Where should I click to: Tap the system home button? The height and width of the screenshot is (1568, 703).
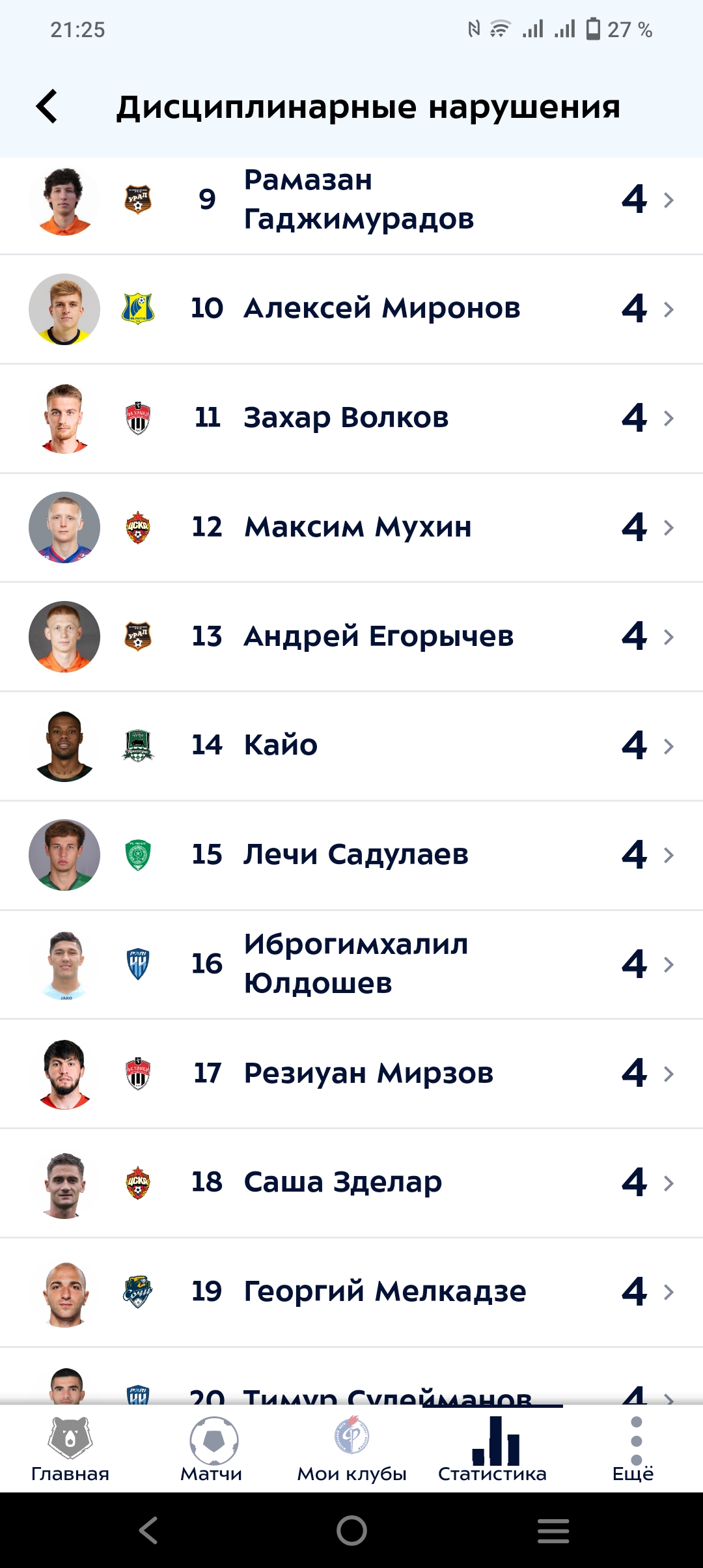pyautogui.click(x=351, y=1530)
